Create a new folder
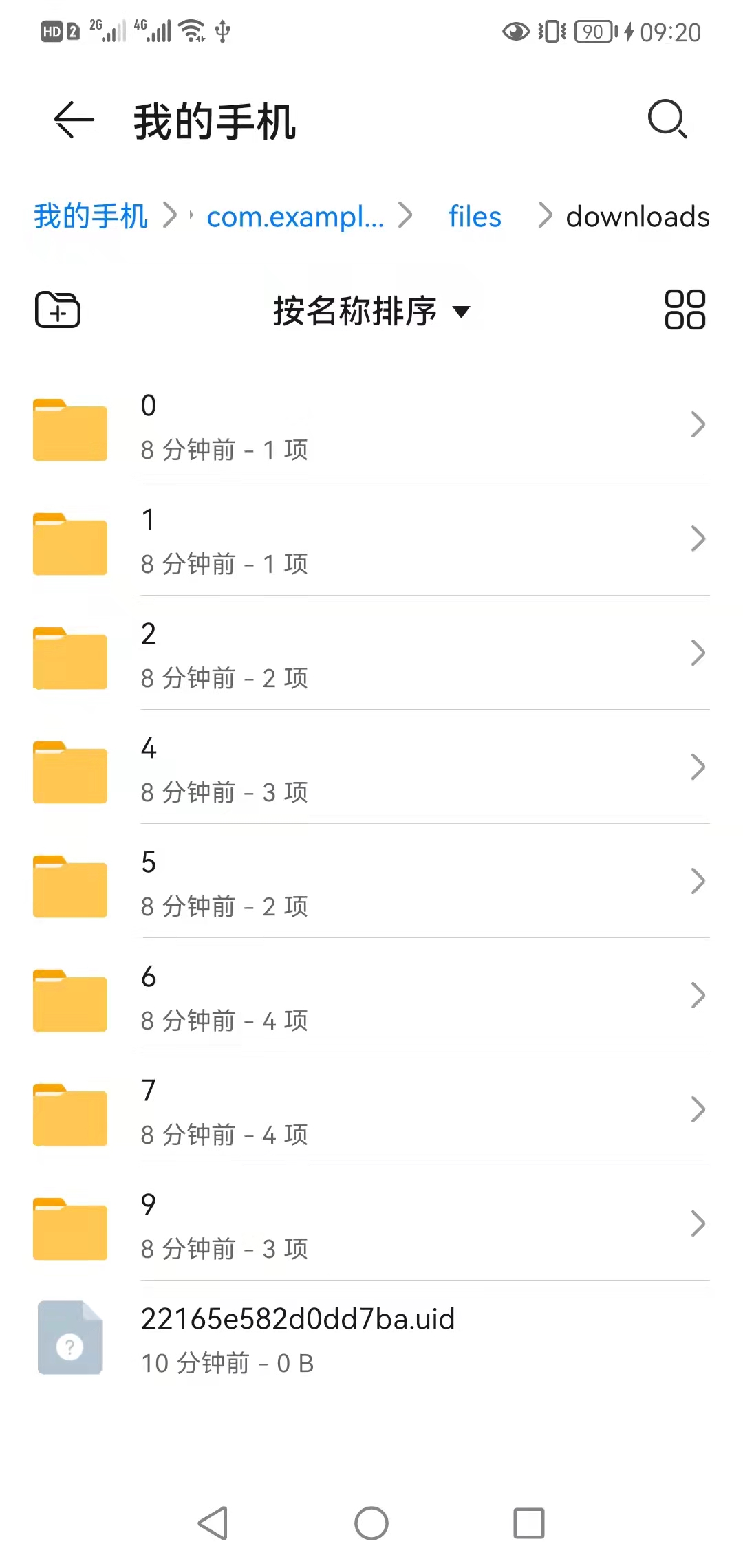743x1568 pixels. pyautogui.click(x=58, y=309)
